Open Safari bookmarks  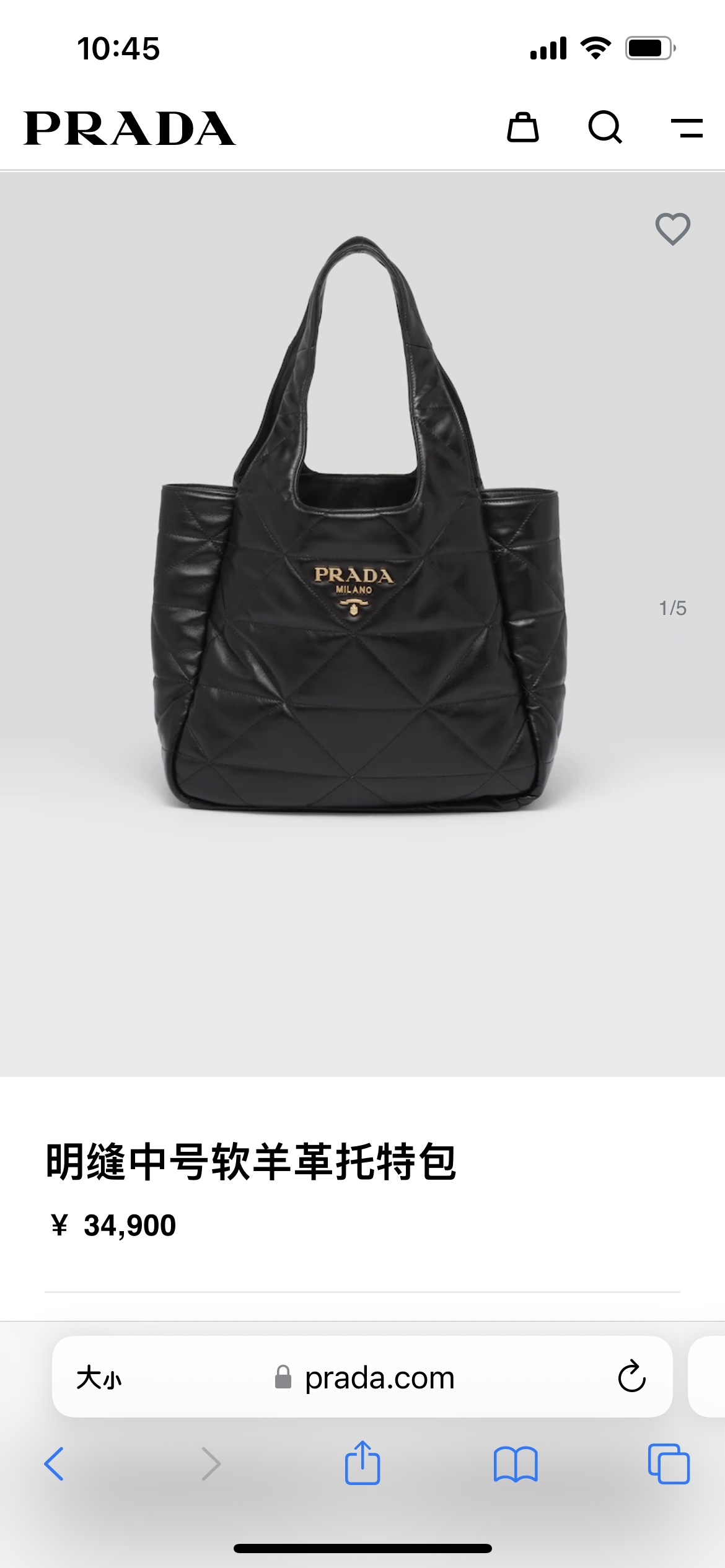click(516, 1463)
